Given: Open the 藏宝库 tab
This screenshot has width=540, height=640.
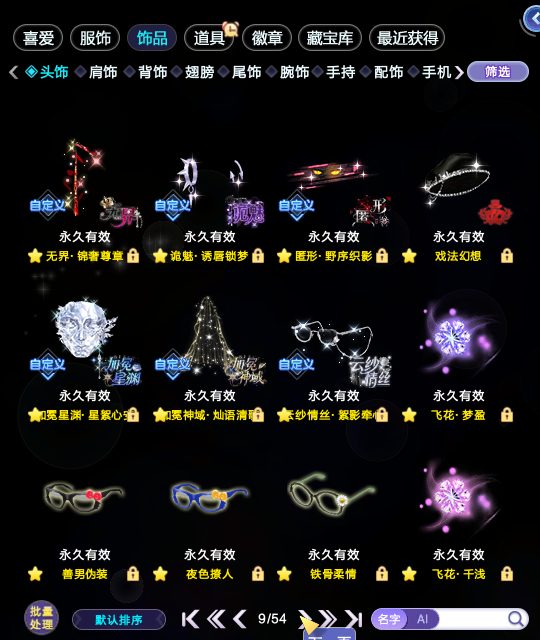Looking at the screenshot, I should click(x=330, y=38).
